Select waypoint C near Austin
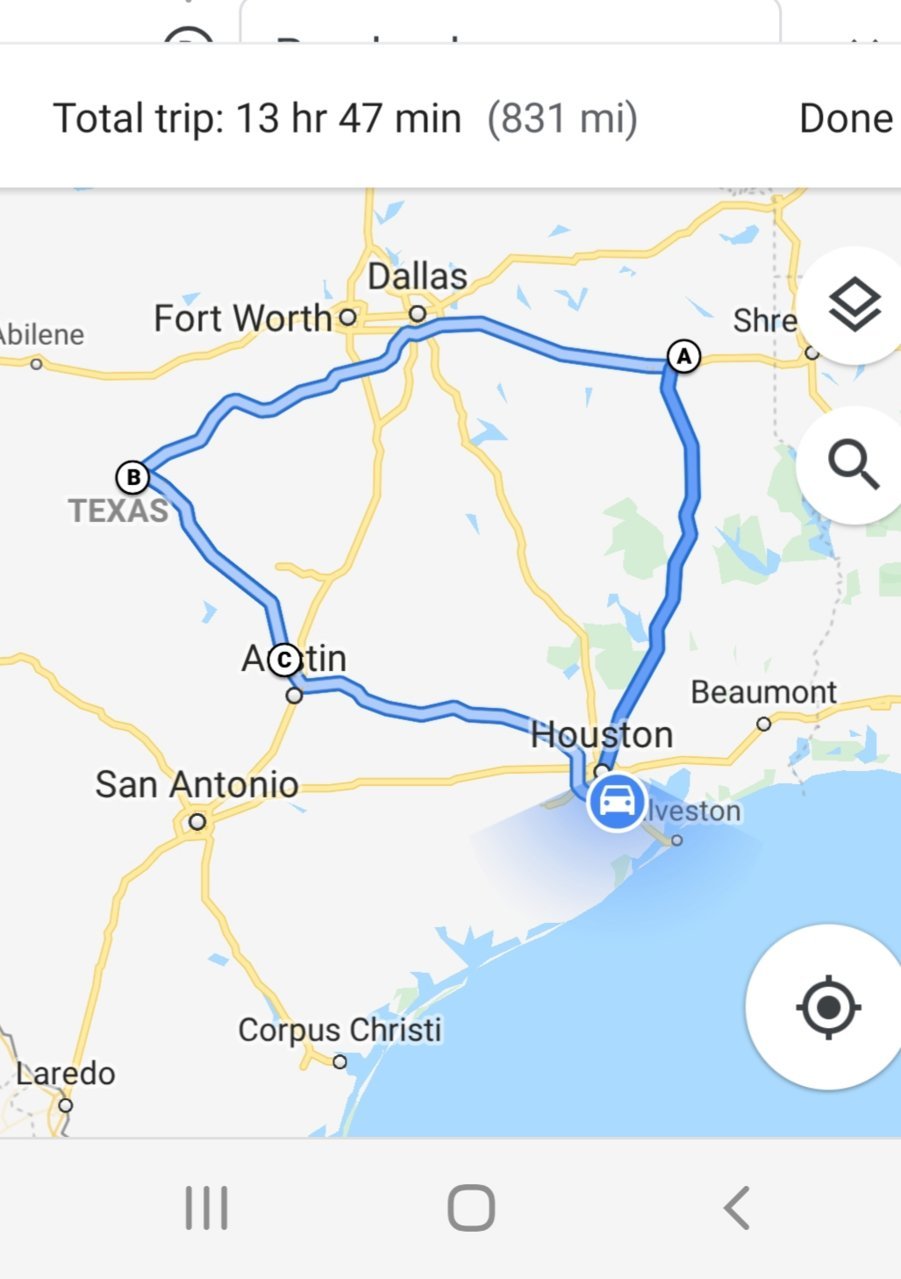This screenshot has width=901, height=1279. (x=285, y=660)
